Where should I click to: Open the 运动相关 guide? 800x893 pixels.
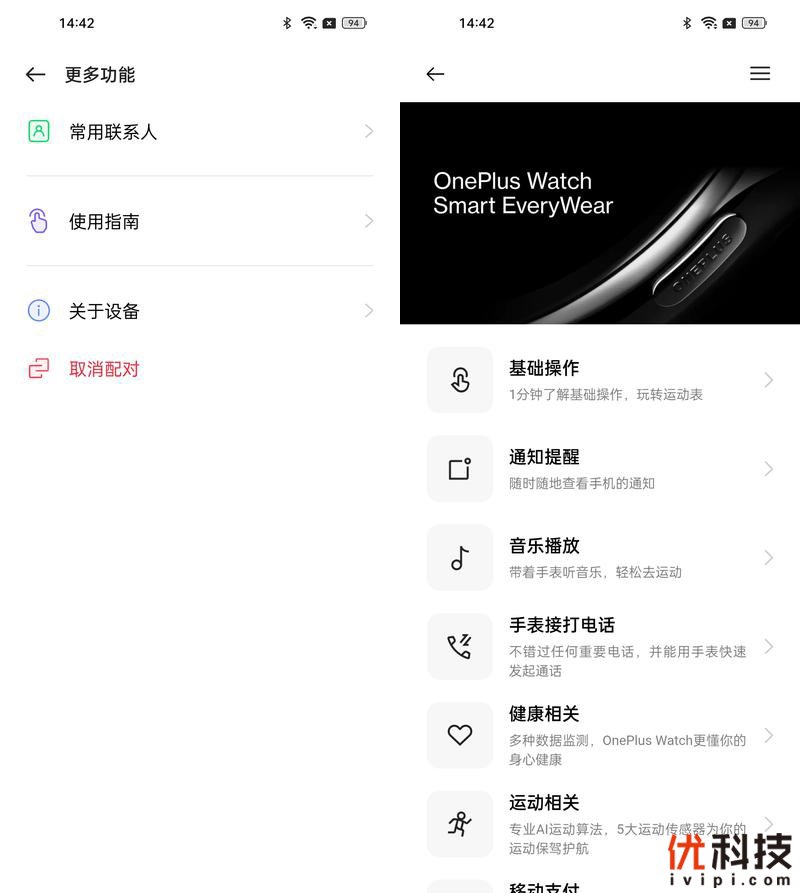[x=600, y=824]
